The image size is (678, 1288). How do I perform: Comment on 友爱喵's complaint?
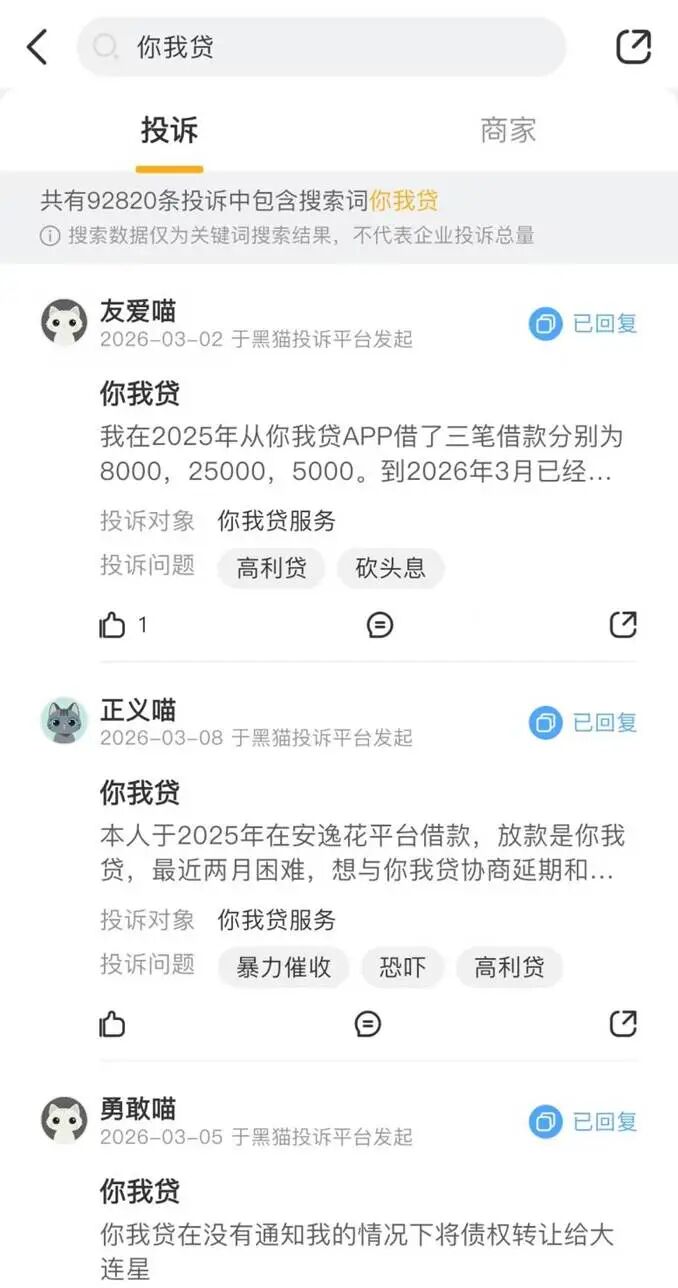click(380, 626)
